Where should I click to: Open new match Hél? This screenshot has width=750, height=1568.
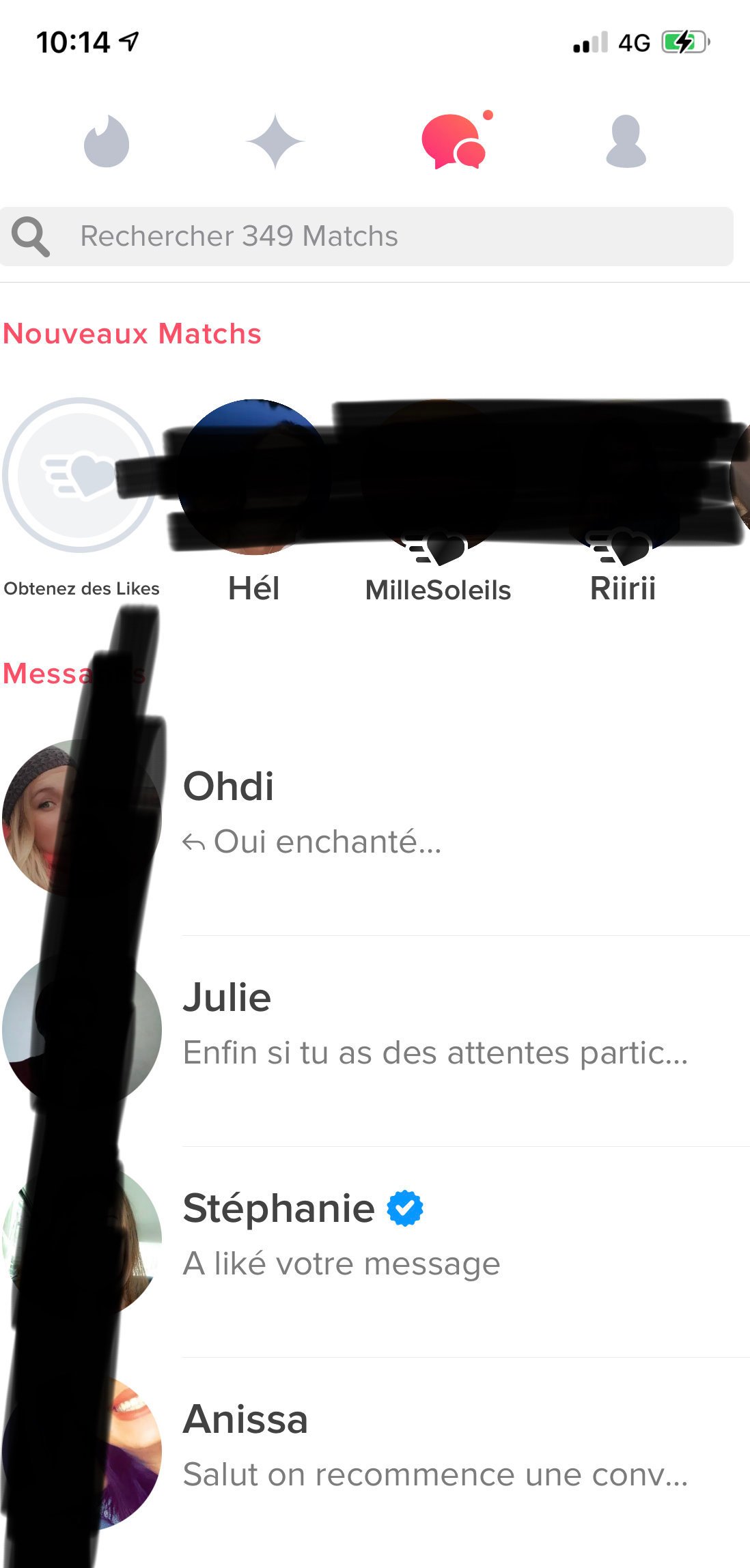pos(254,478)
